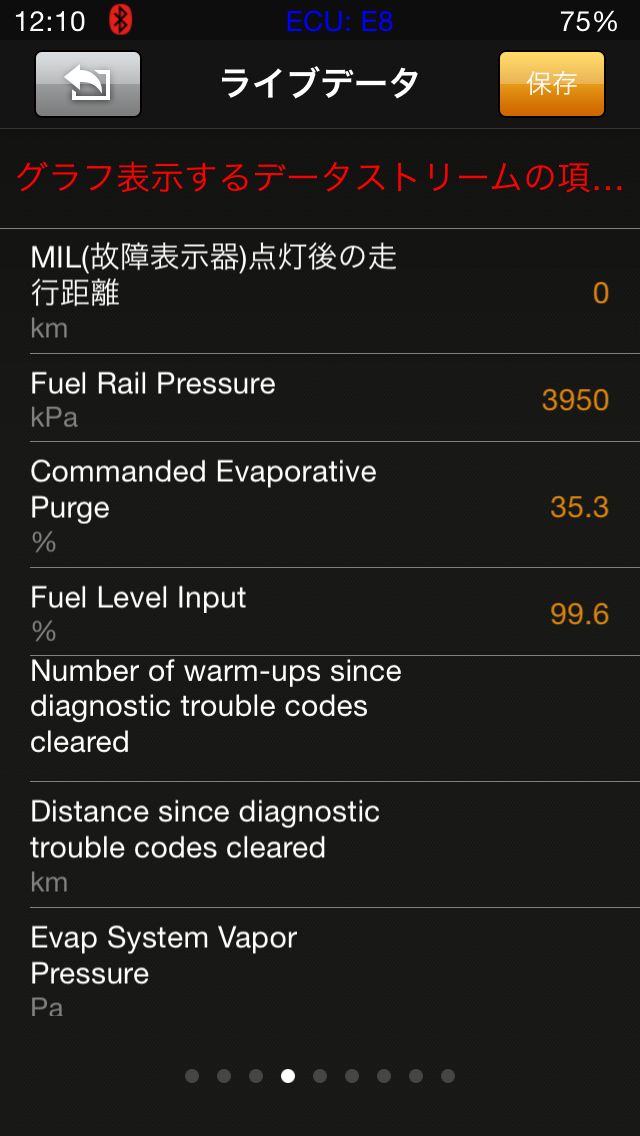
Task: Pick the Number of warm-ups row
Action: coord(320,718)
